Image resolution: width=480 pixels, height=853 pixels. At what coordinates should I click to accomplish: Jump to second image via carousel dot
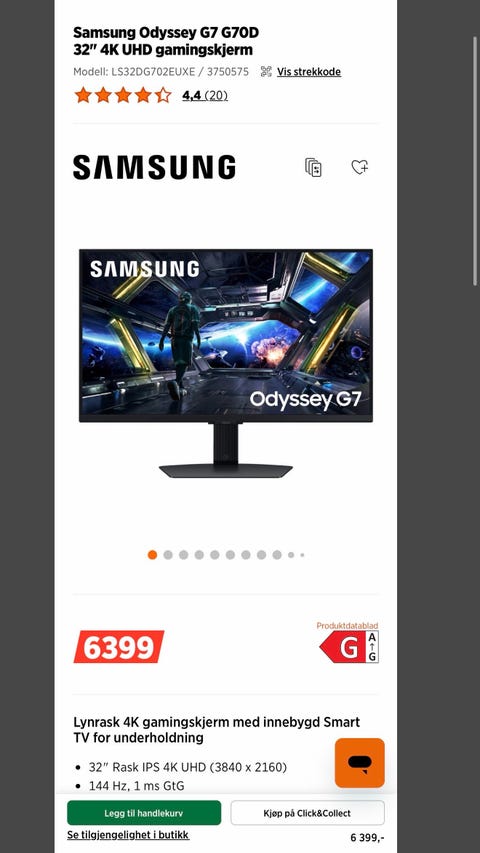pos(168,555)
